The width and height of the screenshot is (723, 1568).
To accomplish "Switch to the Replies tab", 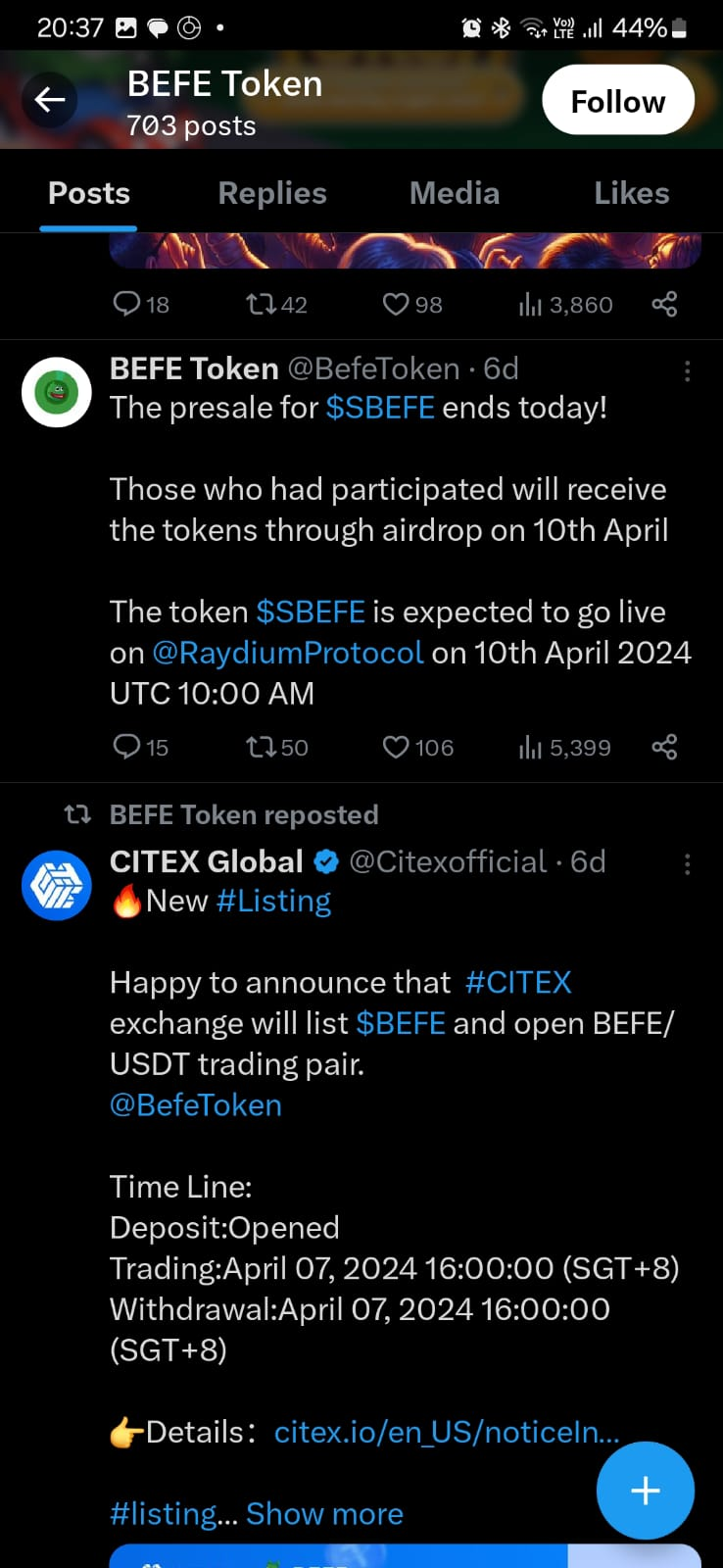I will [272, 193].
